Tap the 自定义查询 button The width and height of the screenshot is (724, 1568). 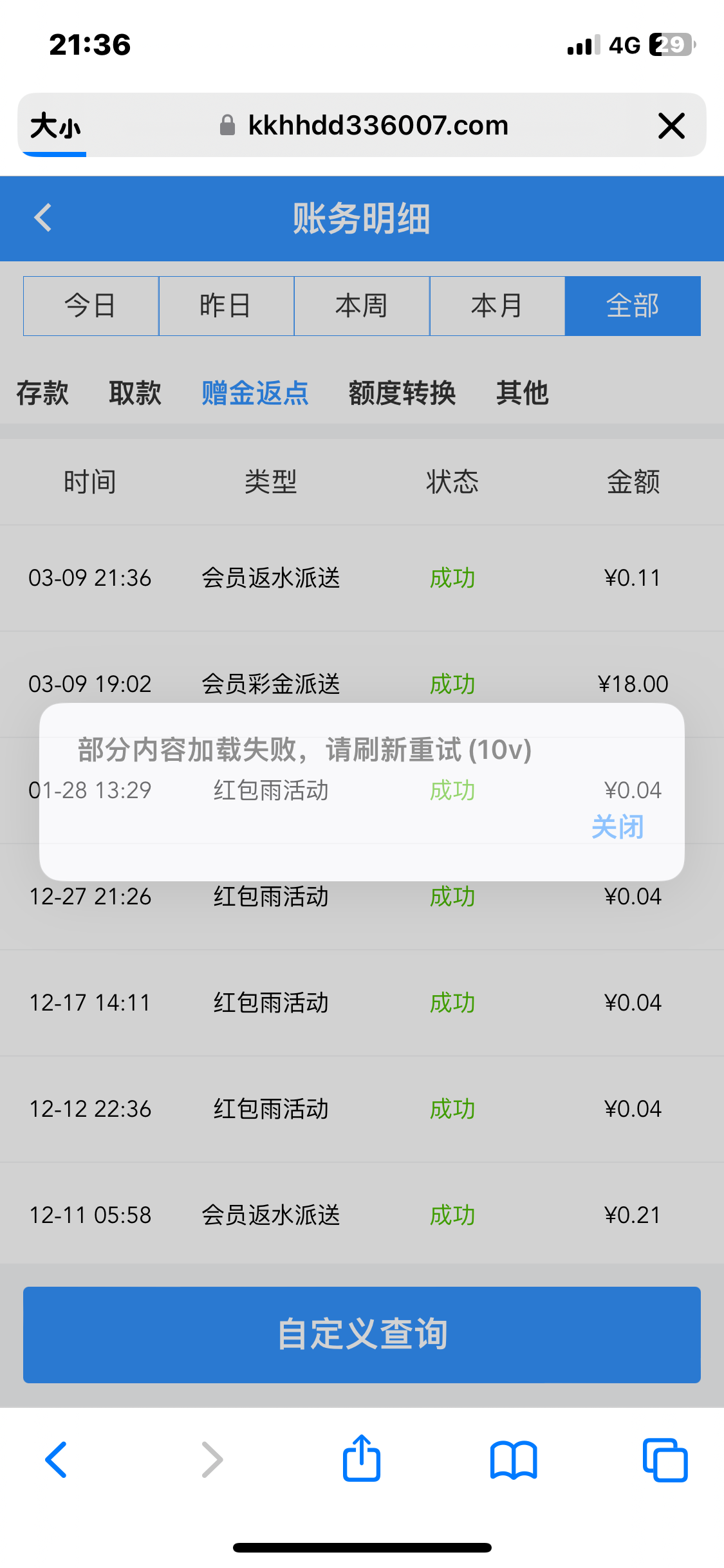362,1334
